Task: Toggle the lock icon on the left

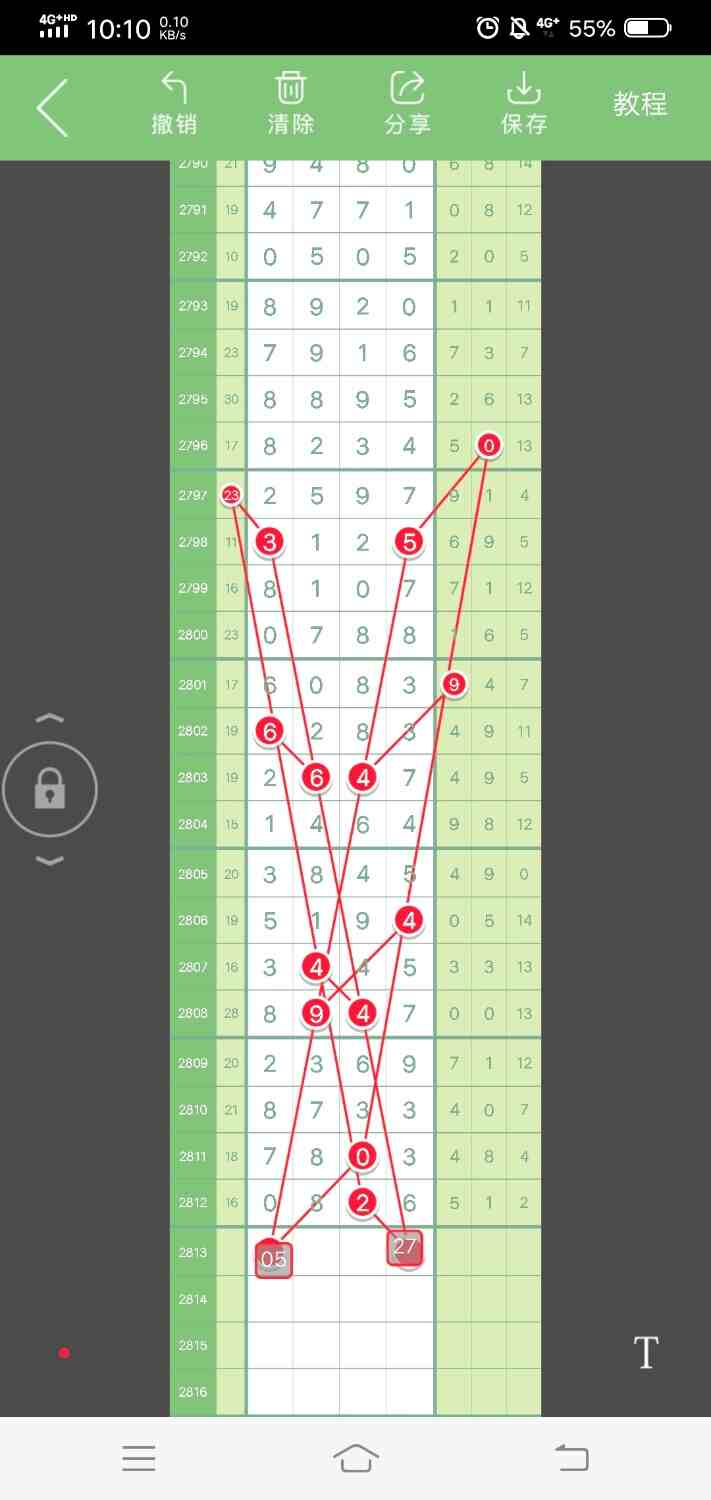Action: (x=50, y=790)
